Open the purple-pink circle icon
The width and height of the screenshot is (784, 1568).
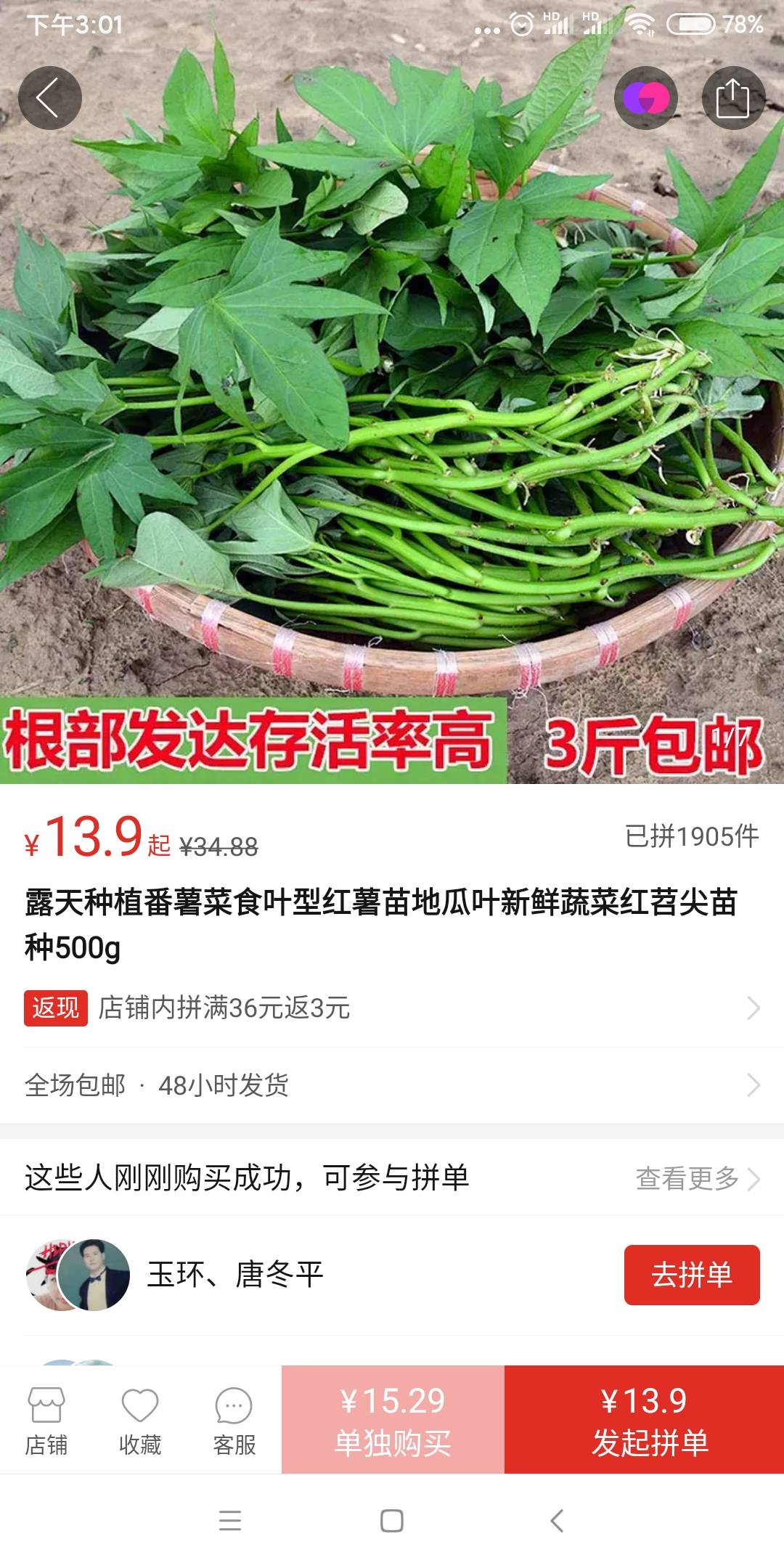pos(646,98)
